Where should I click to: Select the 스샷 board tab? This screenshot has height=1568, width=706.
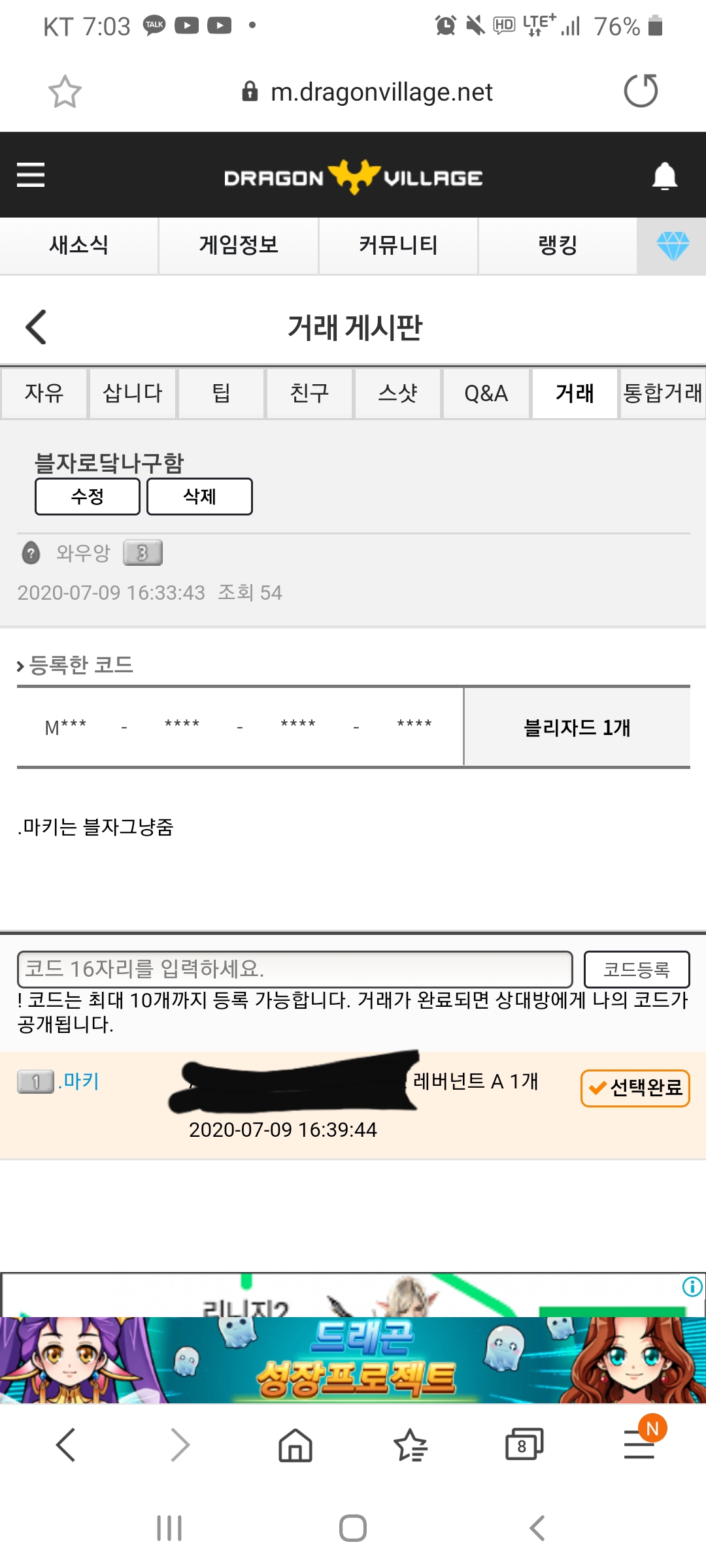(397, 393)
